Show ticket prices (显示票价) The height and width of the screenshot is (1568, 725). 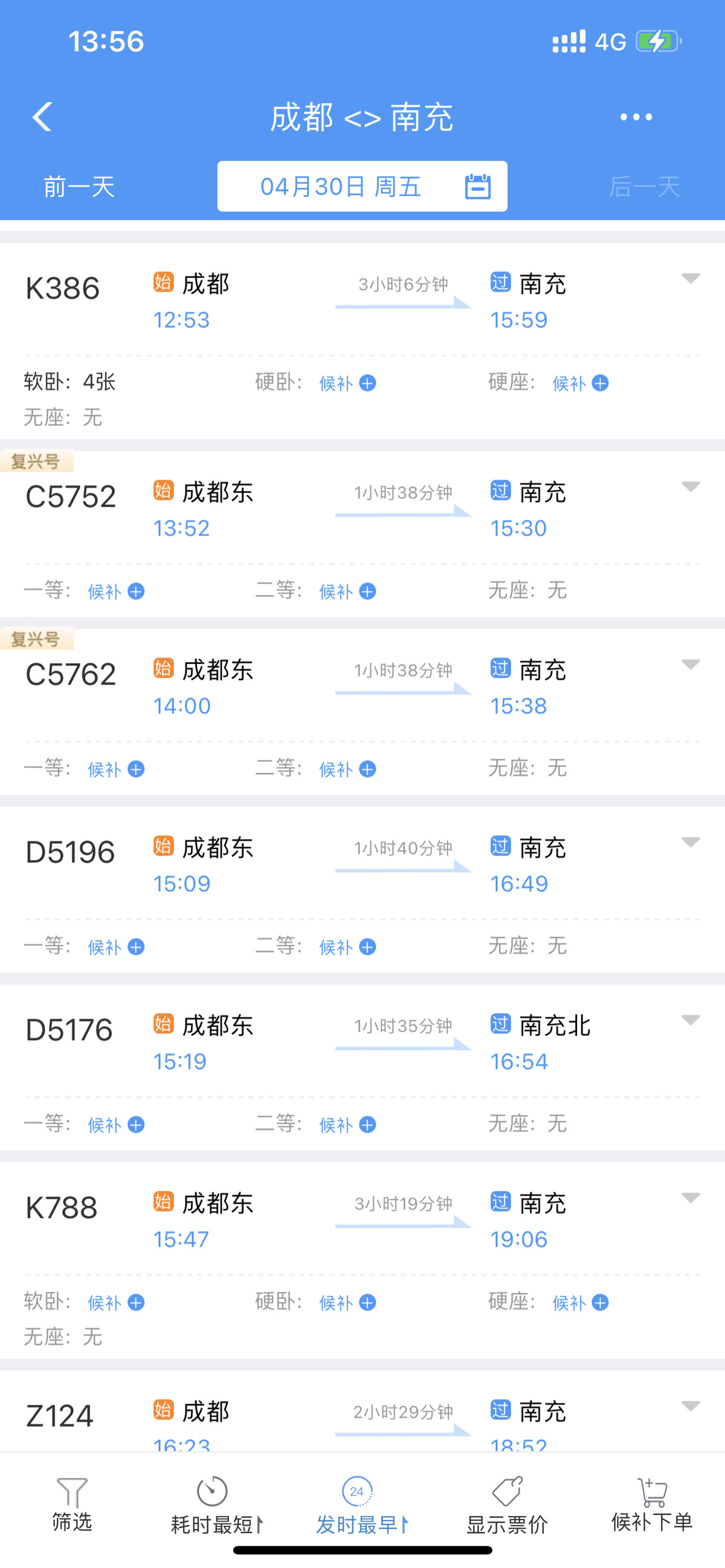point(507,1505)
